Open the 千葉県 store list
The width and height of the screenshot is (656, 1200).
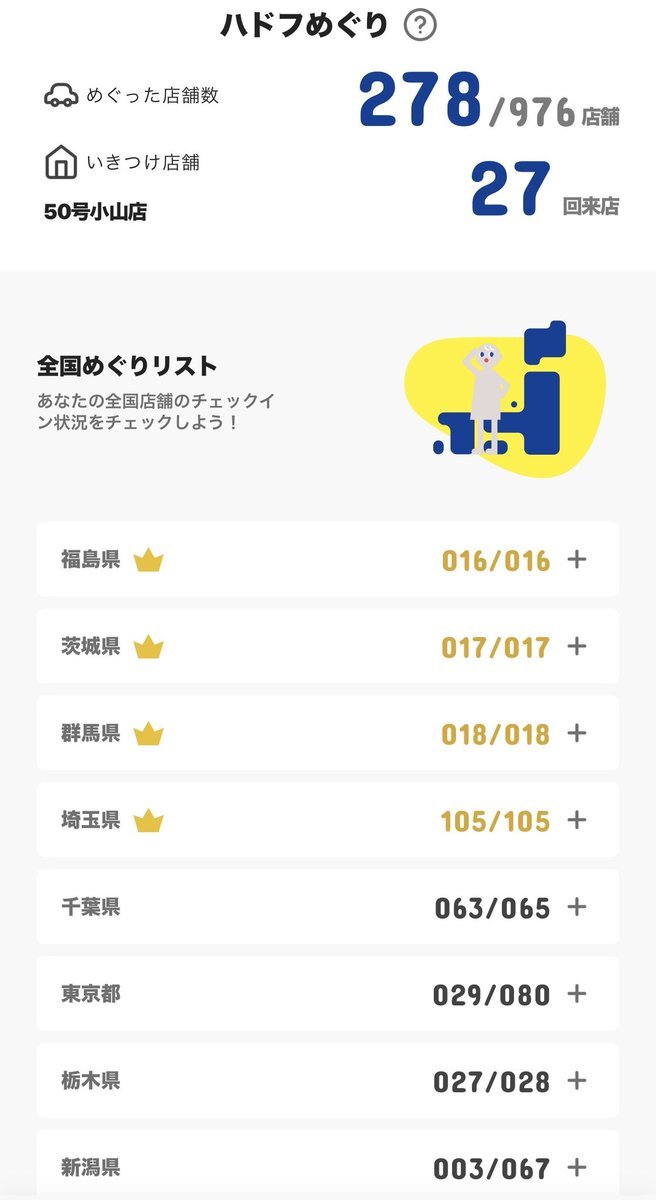coord(576,908)
